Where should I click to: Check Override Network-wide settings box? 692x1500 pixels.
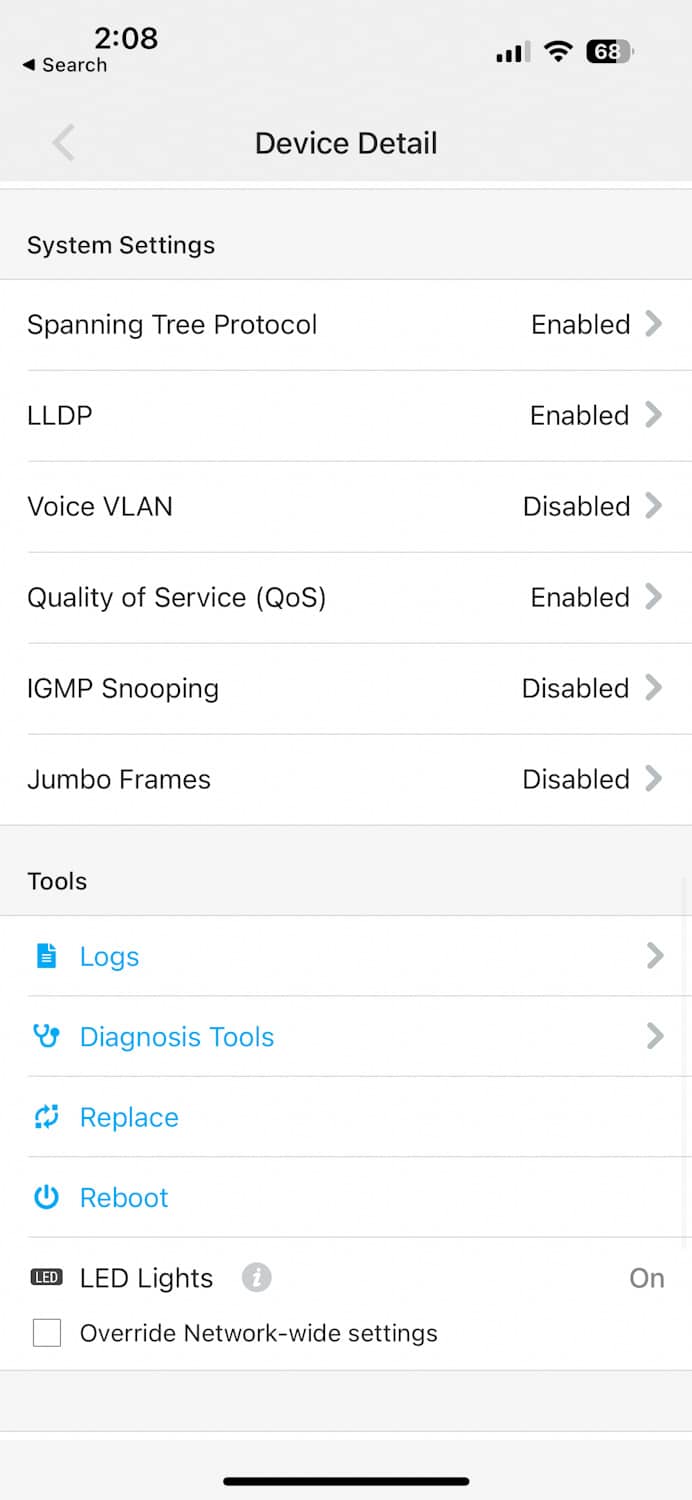tap(47, 1333)
